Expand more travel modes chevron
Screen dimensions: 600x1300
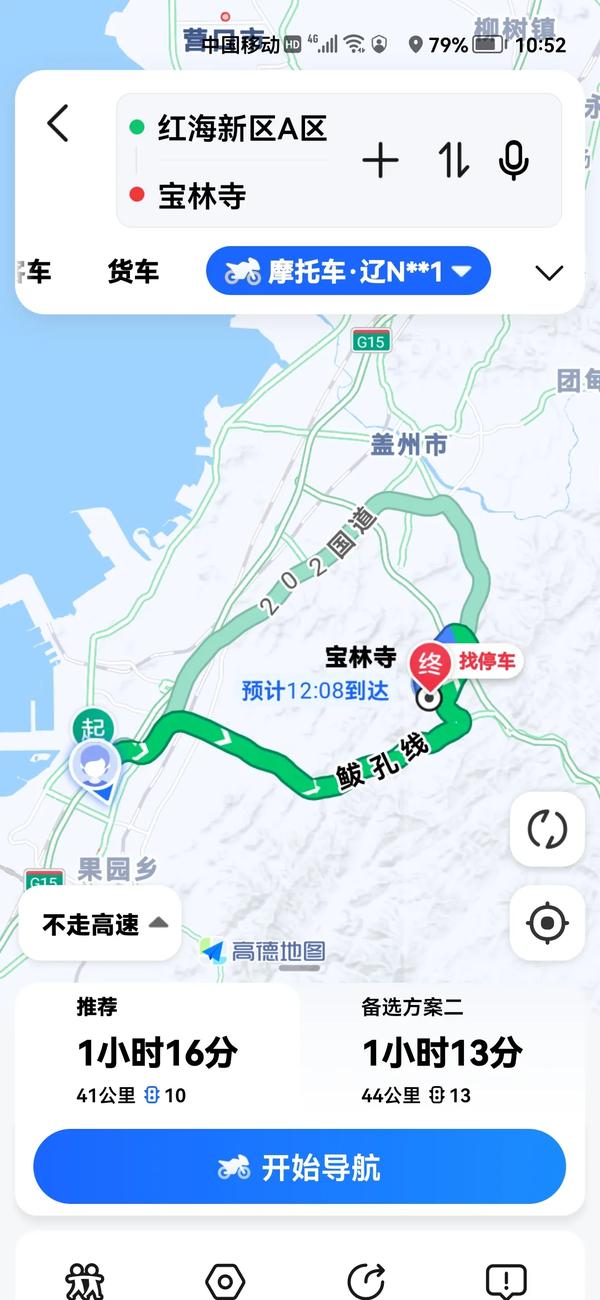pos(550,272)
